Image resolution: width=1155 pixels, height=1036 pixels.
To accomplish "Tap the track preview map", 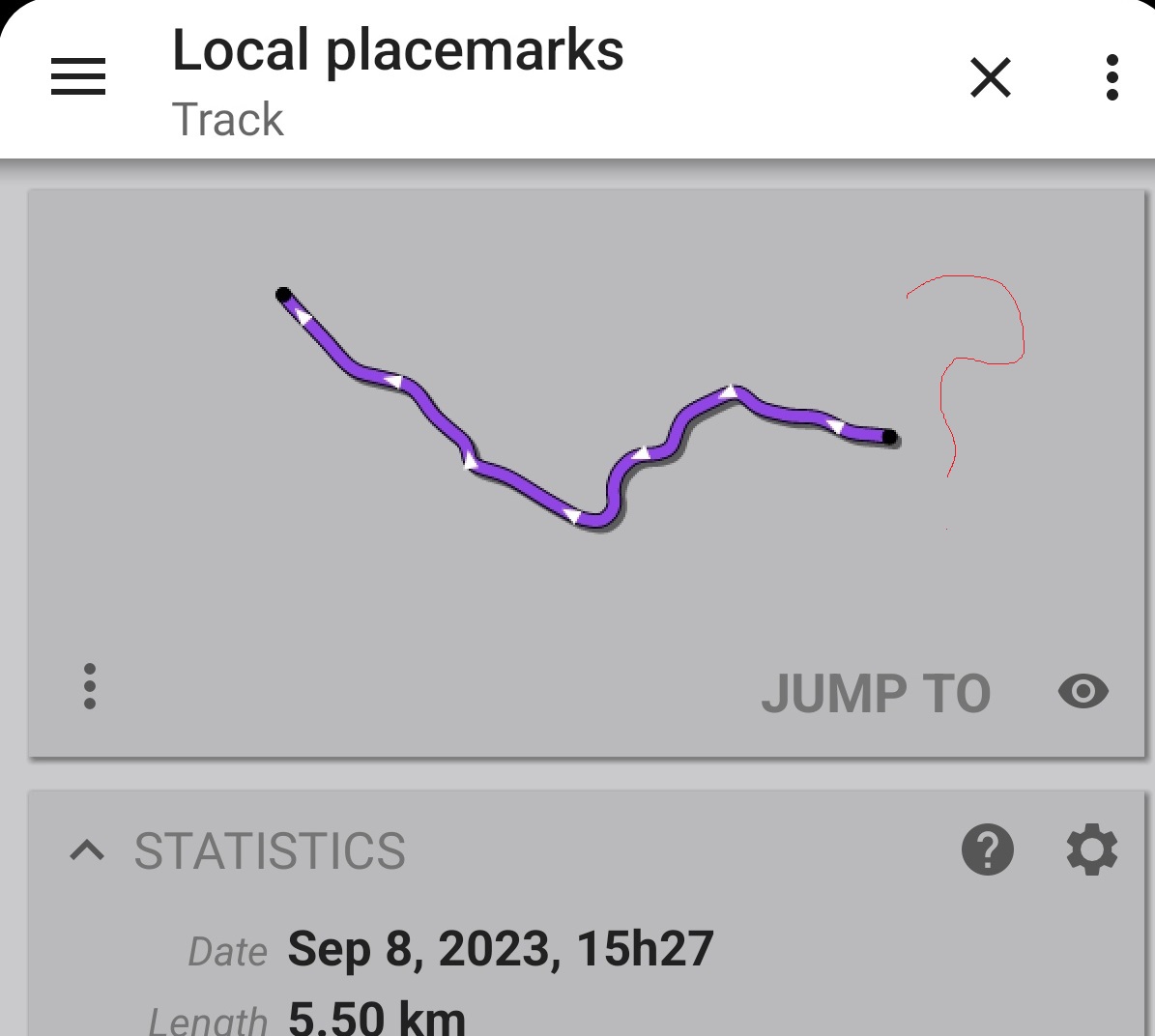I will tap(580, 416).
